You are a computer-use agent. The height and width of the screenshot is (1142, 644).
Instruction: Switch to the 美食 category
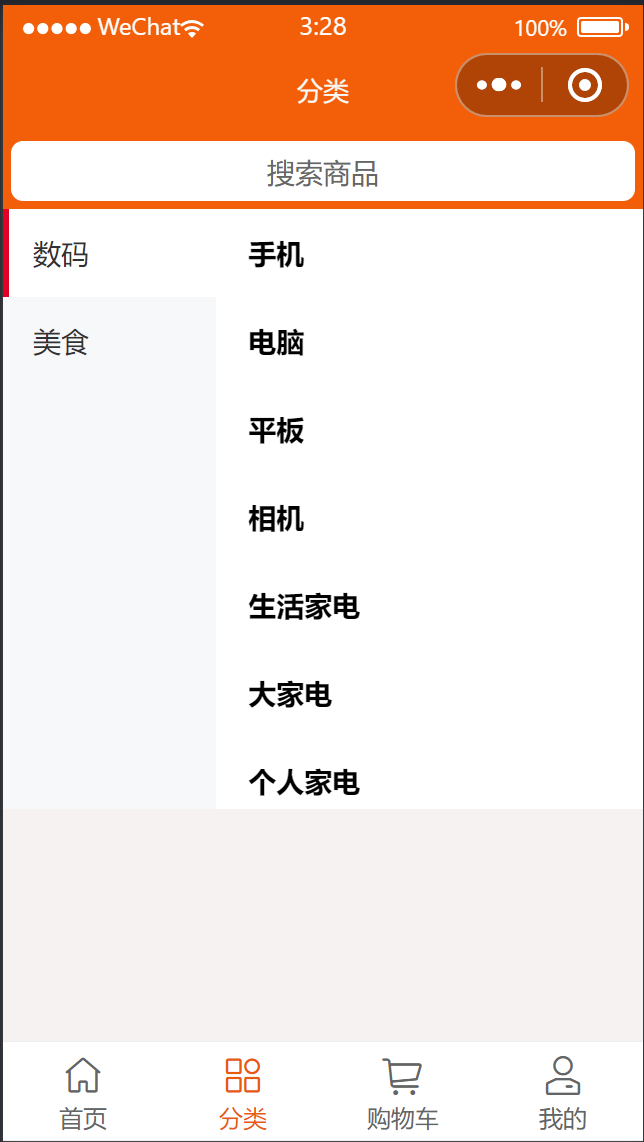109,342
